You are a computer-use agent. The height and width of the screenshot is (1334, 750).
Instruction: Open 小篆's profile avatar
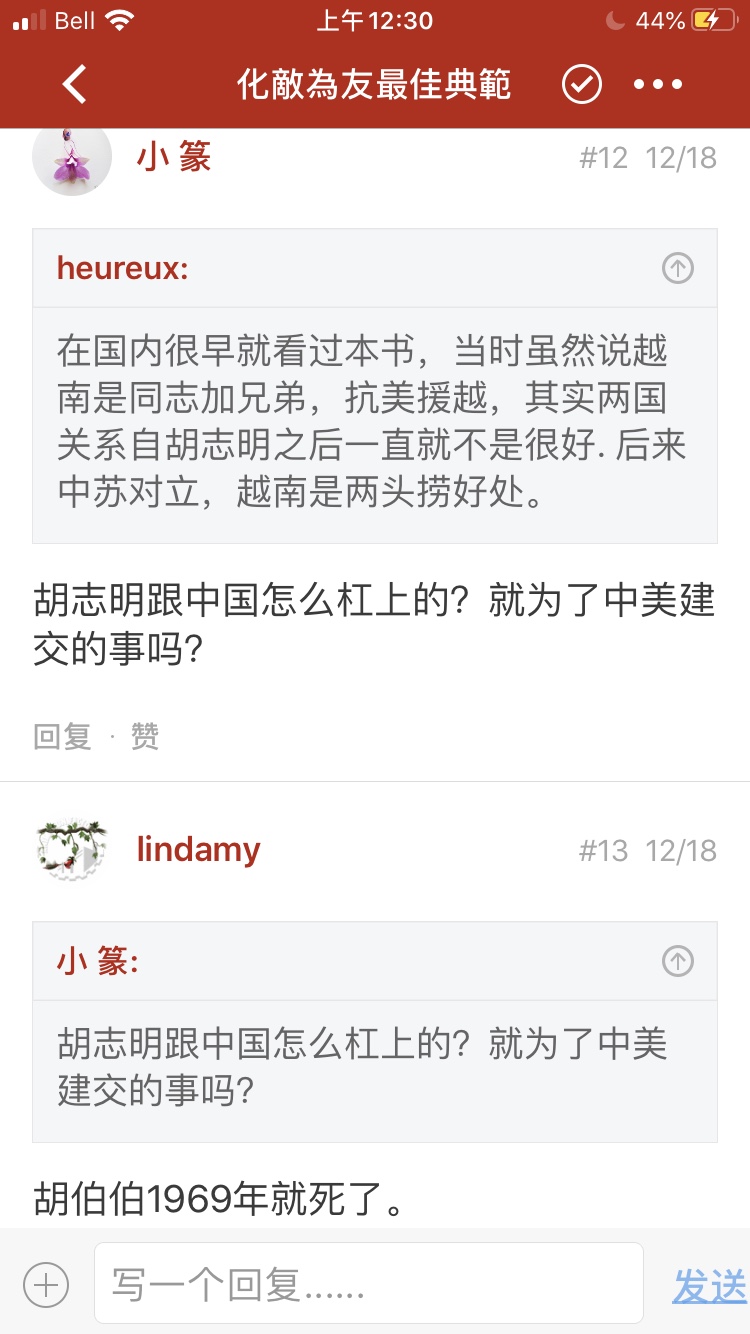coord(72,157)
